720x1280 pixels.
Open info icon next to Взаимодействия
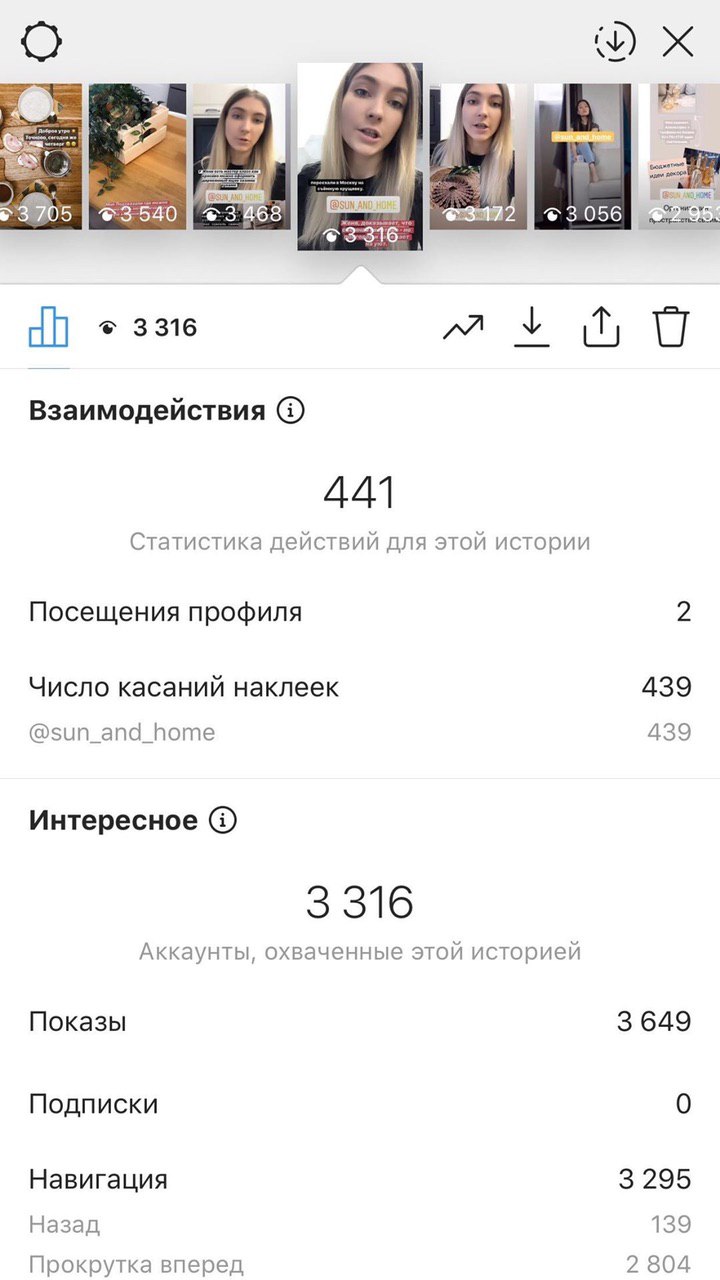[x=290, y=410]
